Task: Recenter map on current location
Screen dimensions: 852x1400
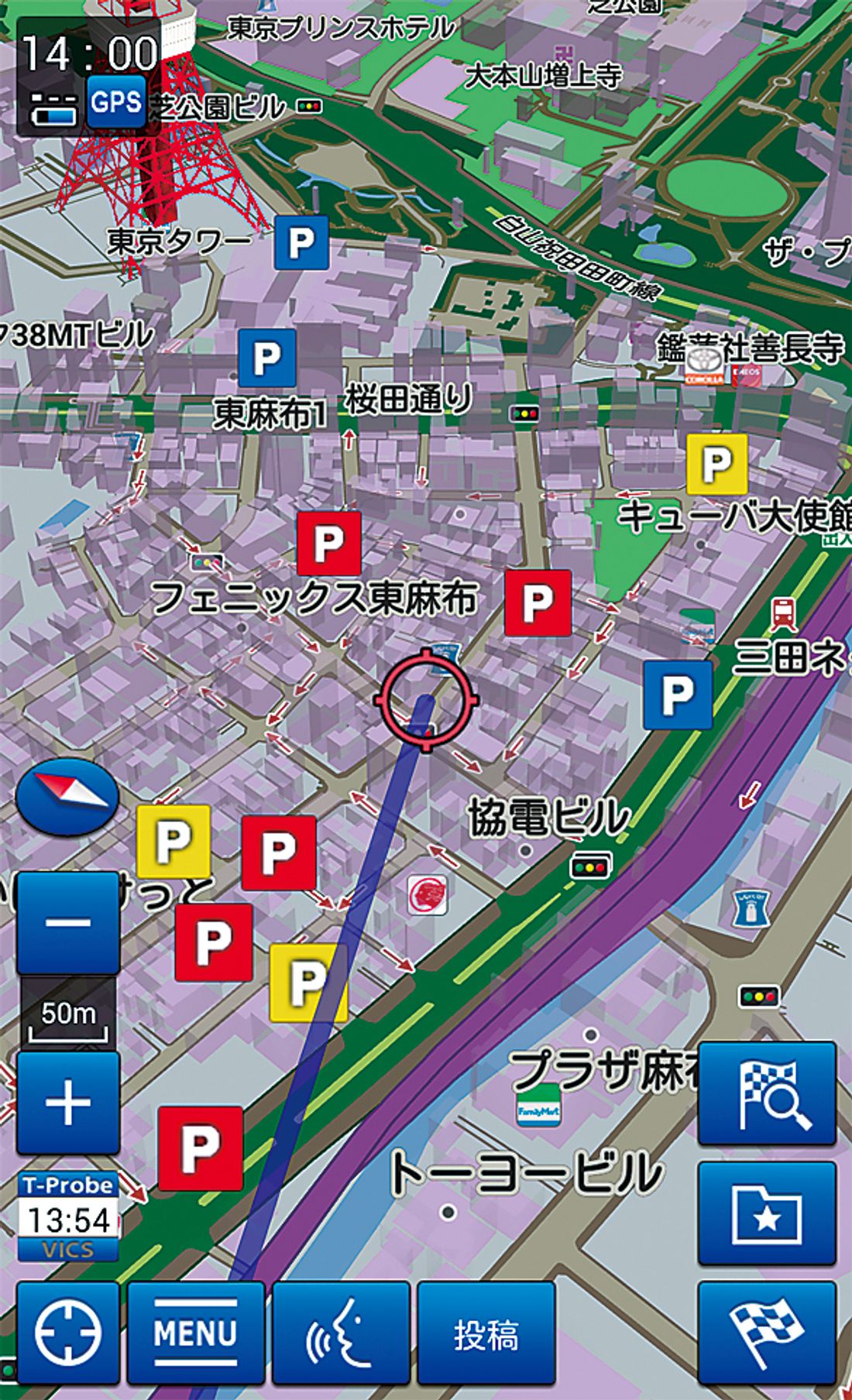Action: pos(68,1333)
